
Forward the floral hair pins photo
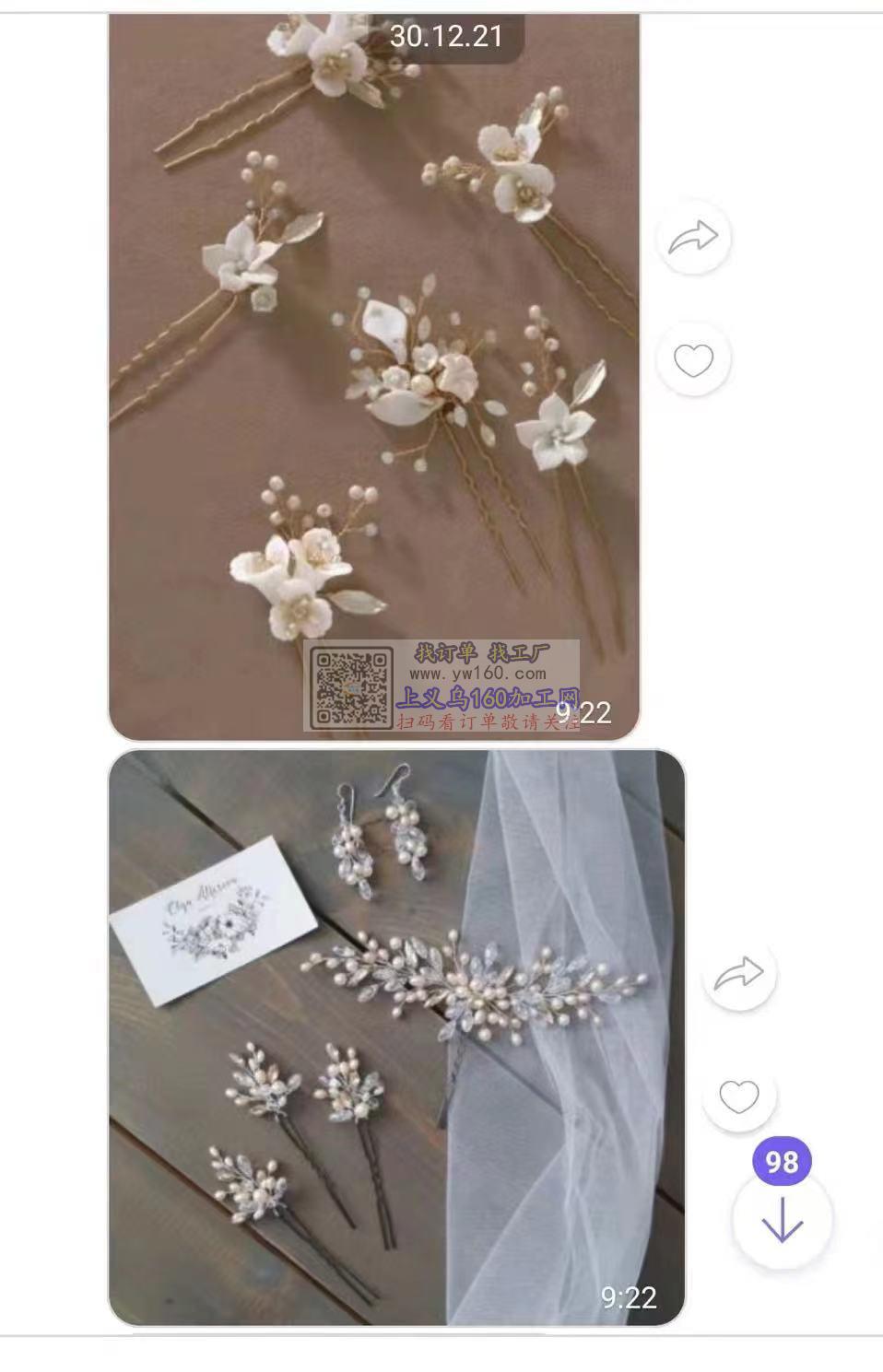tap(693, 238)
